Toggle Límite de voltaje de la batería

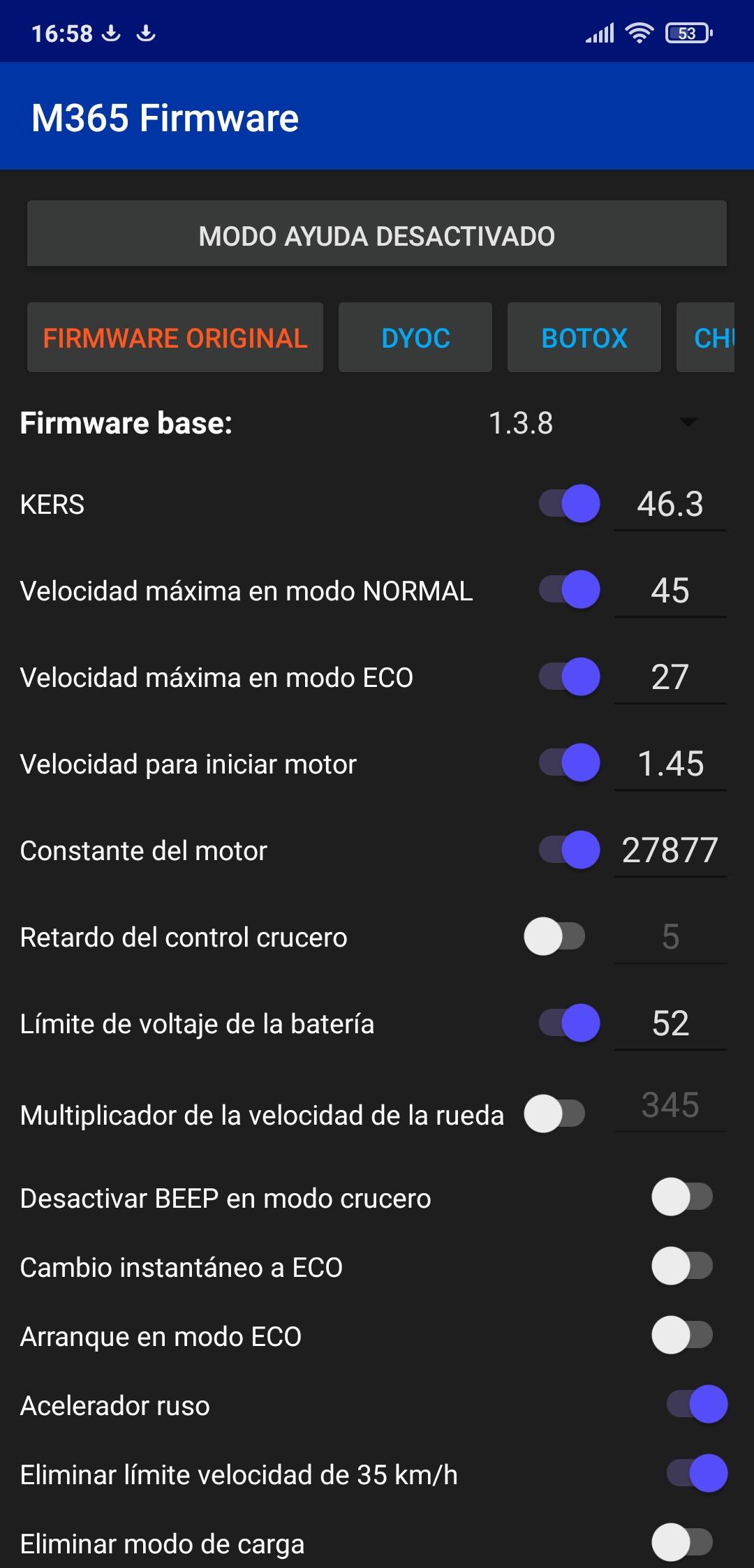[570, 1023]
